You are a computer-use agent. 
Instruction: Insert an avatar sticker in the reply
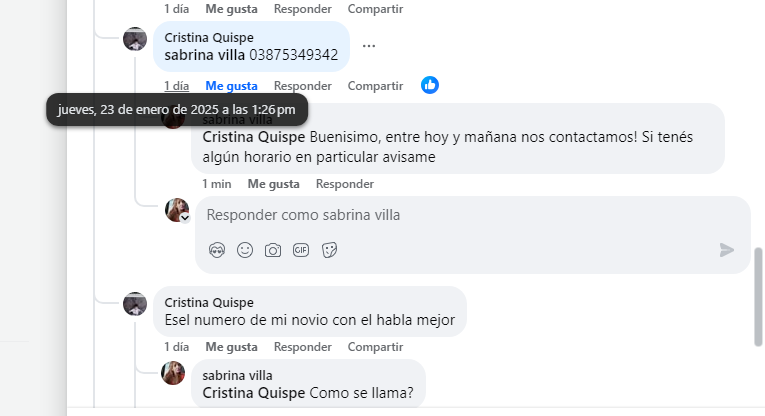217,250
